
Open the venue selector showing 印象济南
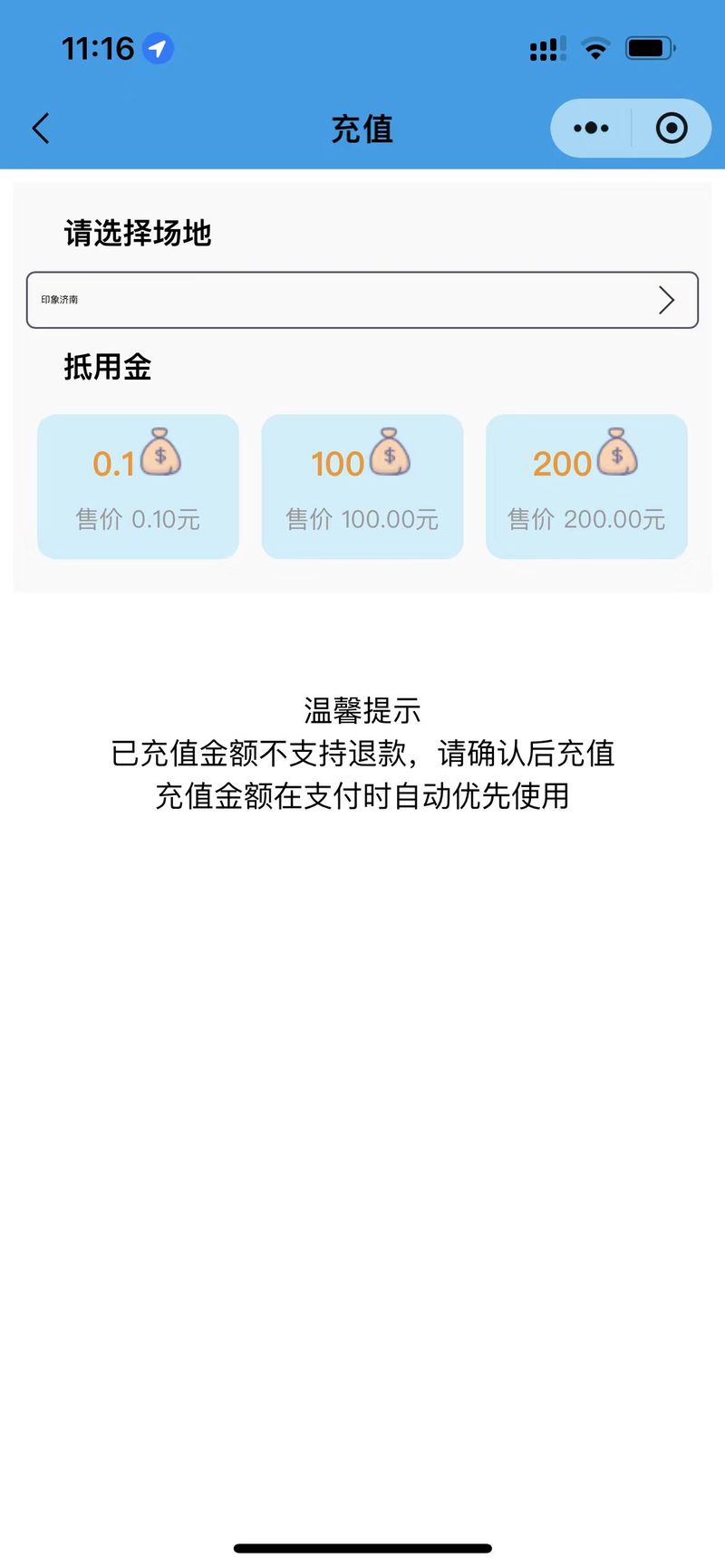coord(362,300)
